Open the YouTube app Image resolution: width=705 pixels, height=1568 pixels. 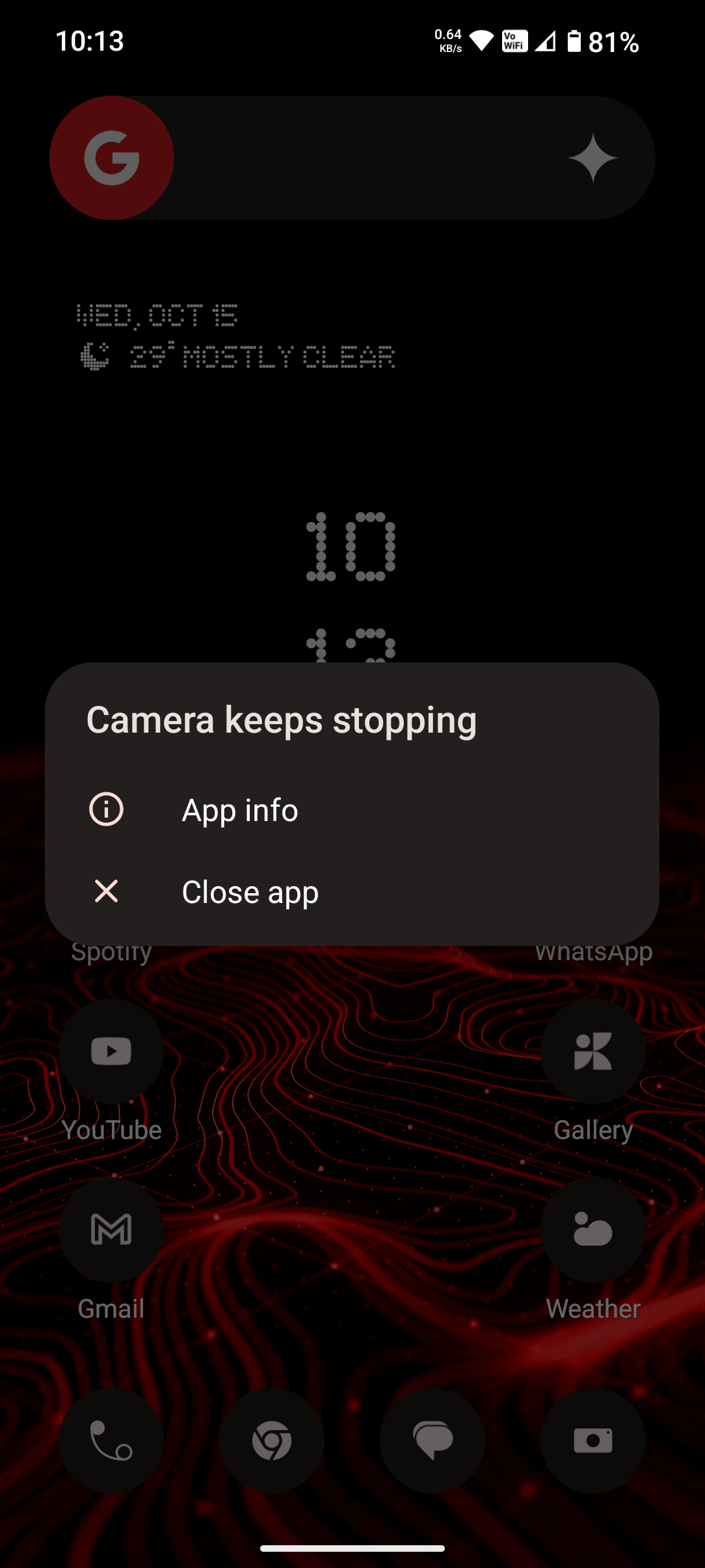coord(111,1052)
